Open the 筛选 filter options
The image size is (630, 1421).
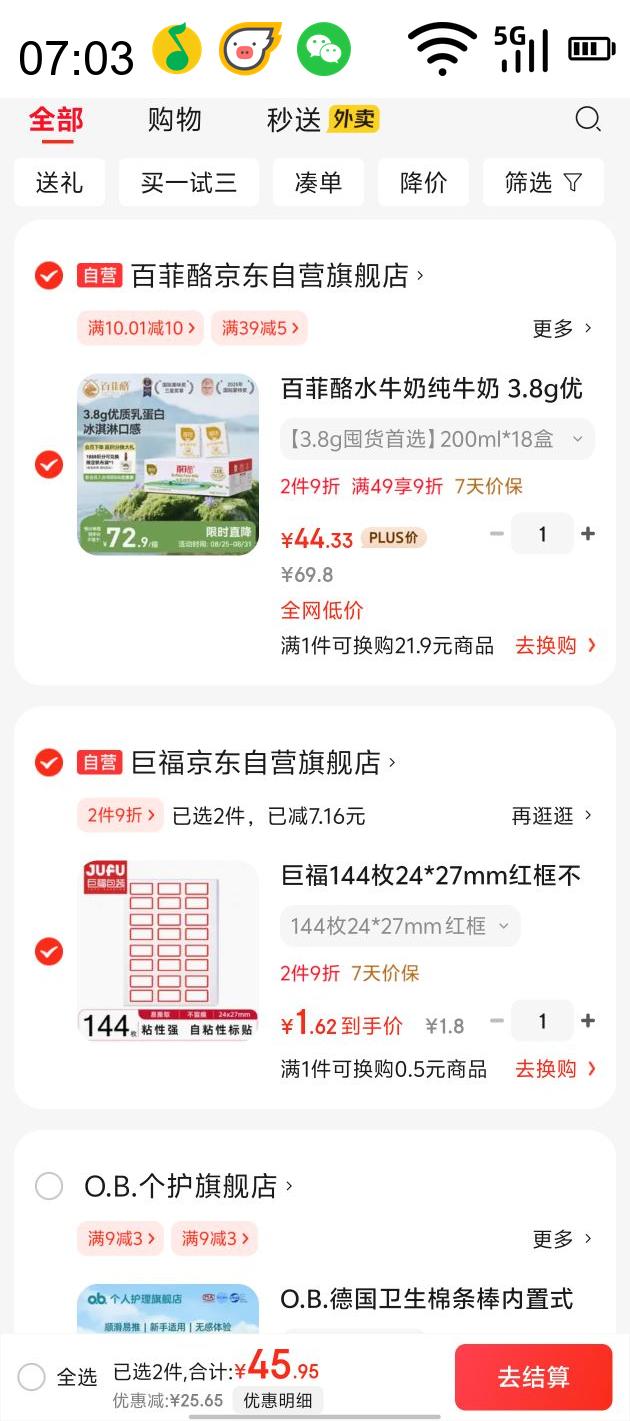coord(543,183)
